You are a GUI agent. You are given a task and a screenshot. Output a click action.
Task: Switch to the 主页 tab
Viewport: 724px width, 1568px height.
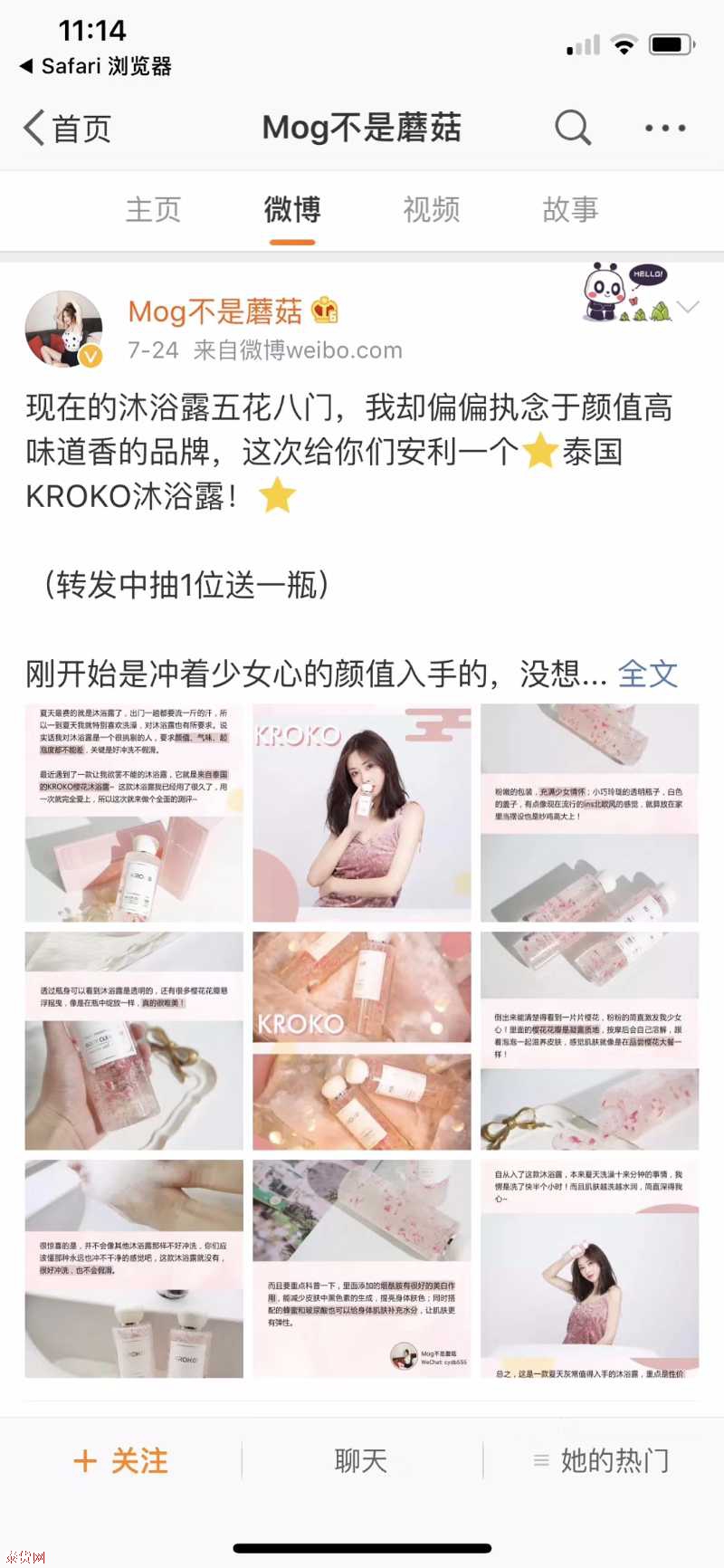pos(153,209)
